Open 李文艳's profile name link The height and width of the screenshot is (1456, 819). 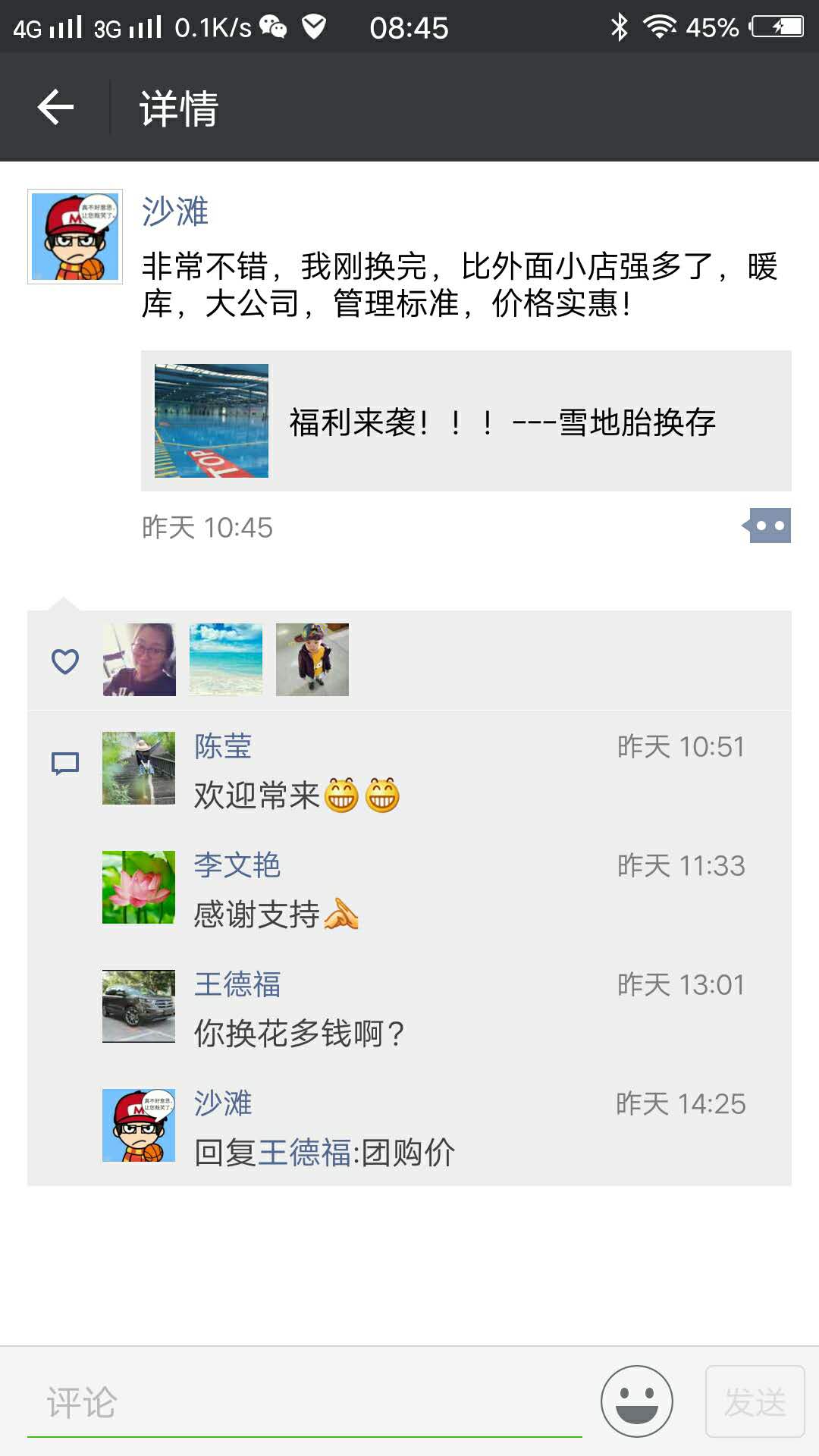[237, 865]
